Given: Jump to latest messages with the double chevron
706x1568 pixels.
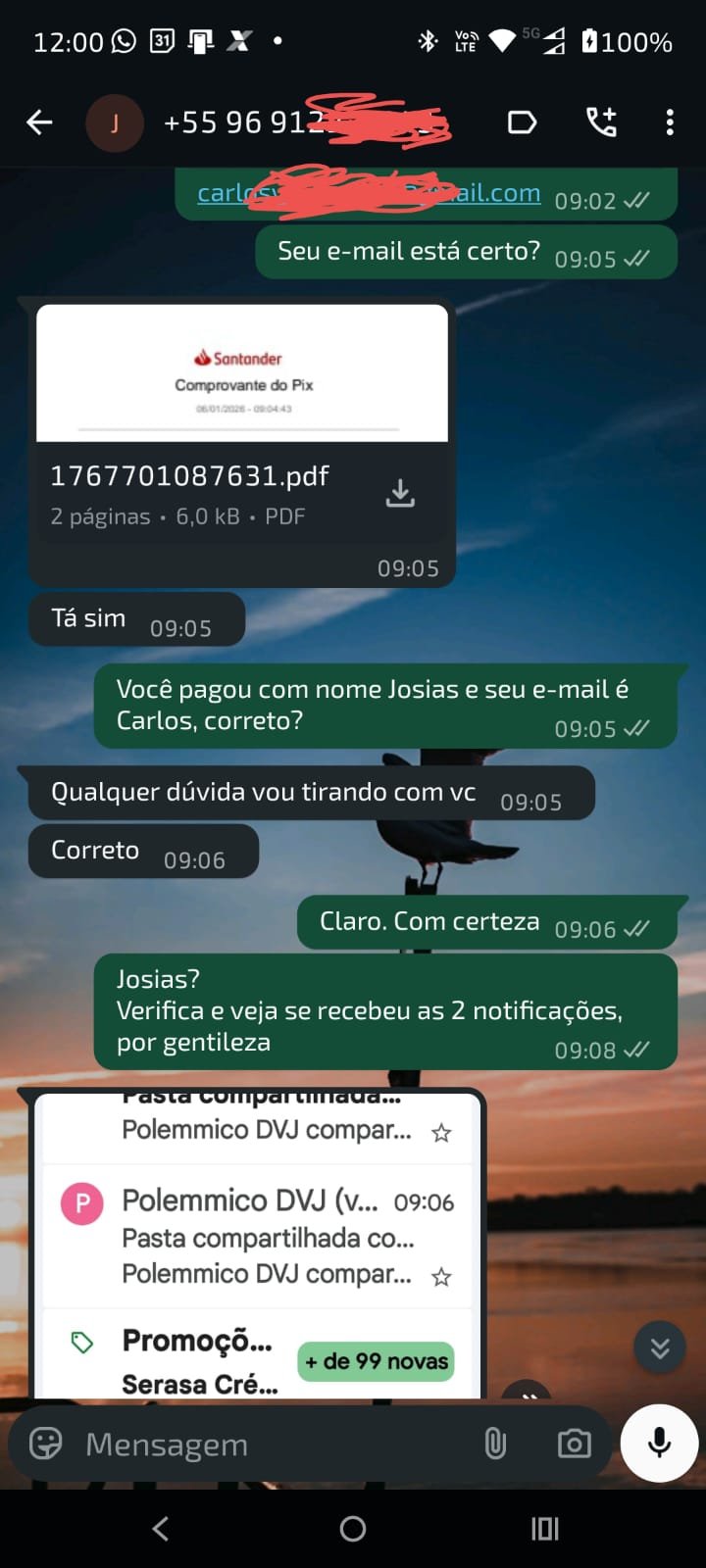Looking at the screenshot, I should 659,1347.
